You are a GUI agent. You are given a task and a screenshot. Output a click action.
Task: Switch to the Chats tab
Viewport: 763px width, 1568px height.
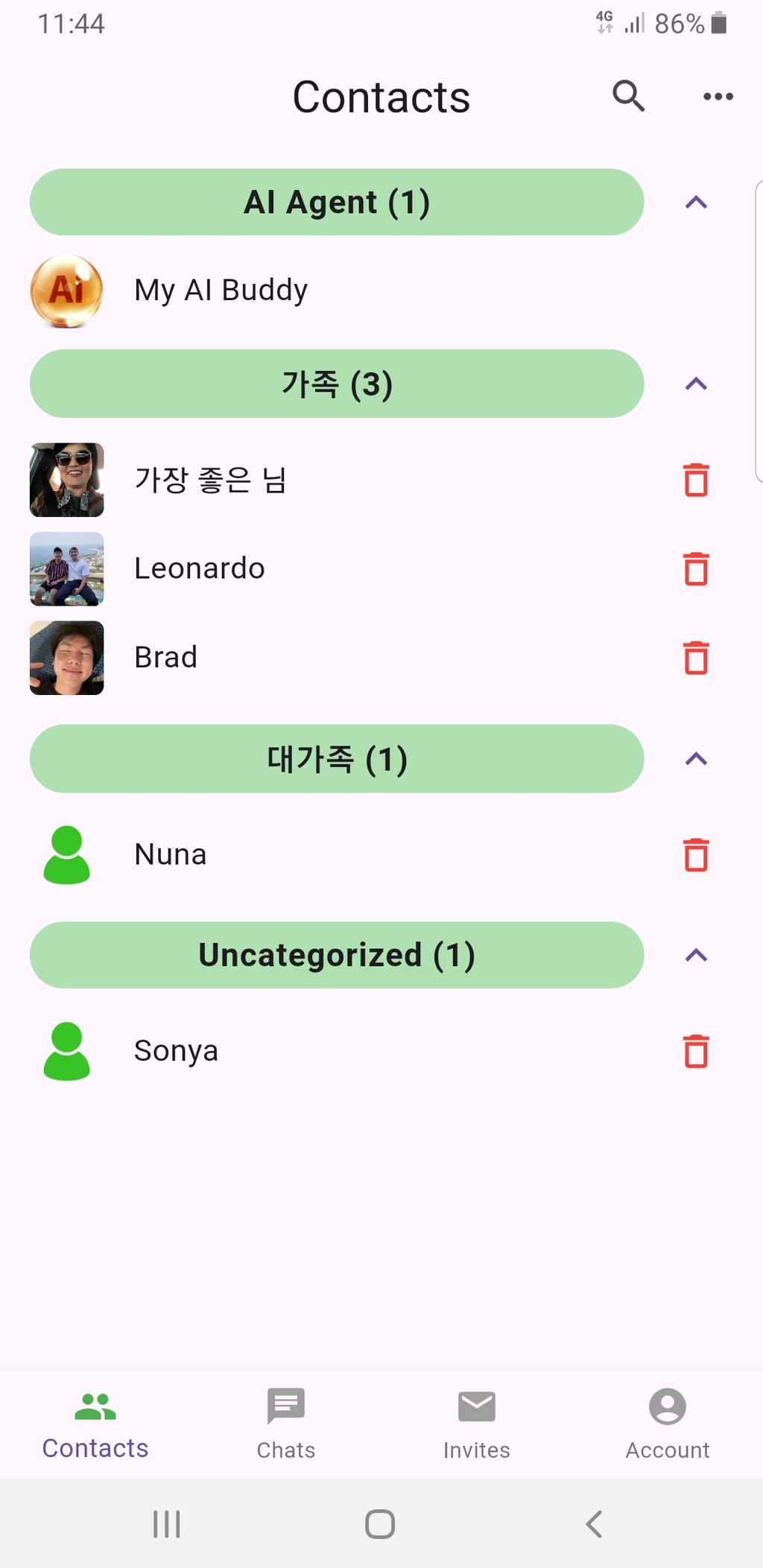coord(286,1423)
